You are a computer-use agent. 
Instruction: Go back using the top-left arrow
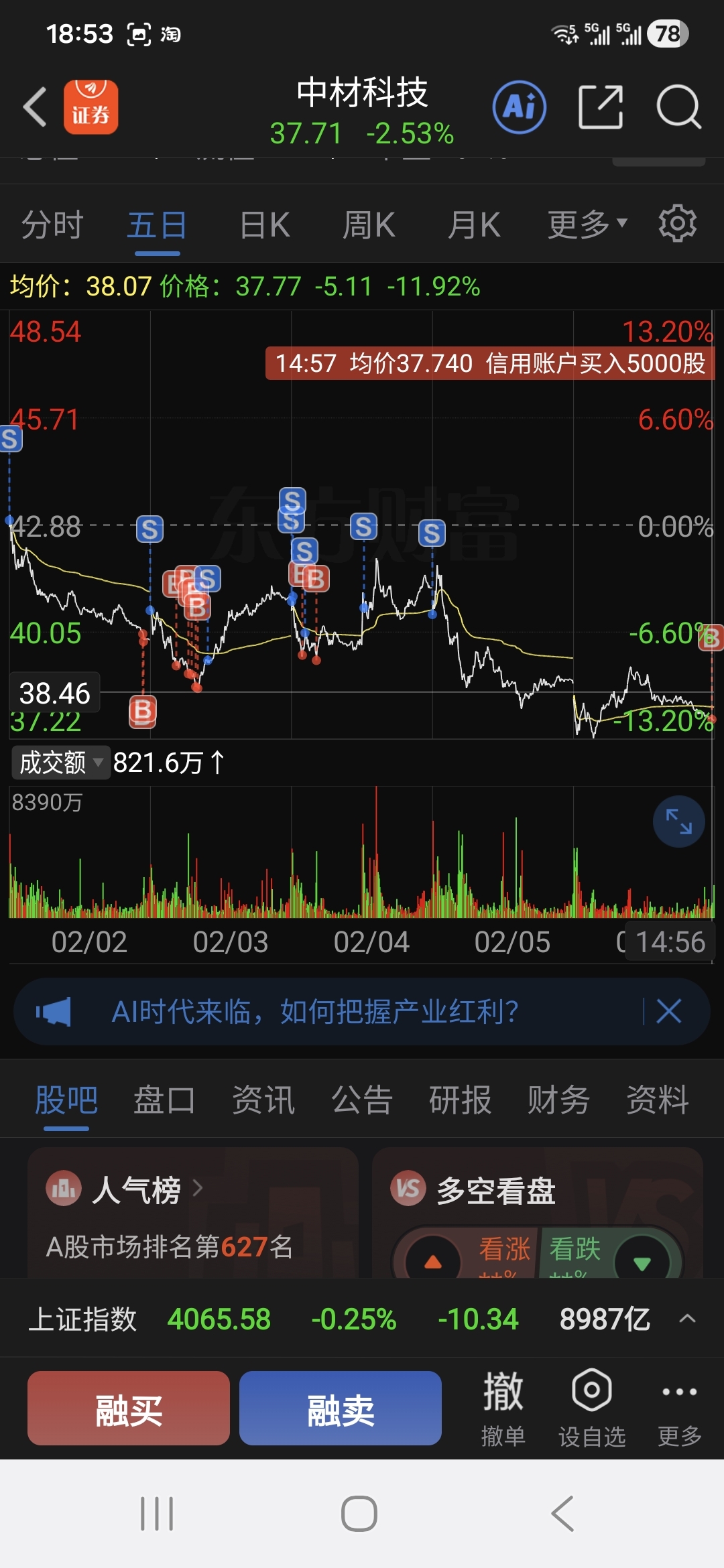click(x=35, y=107)
